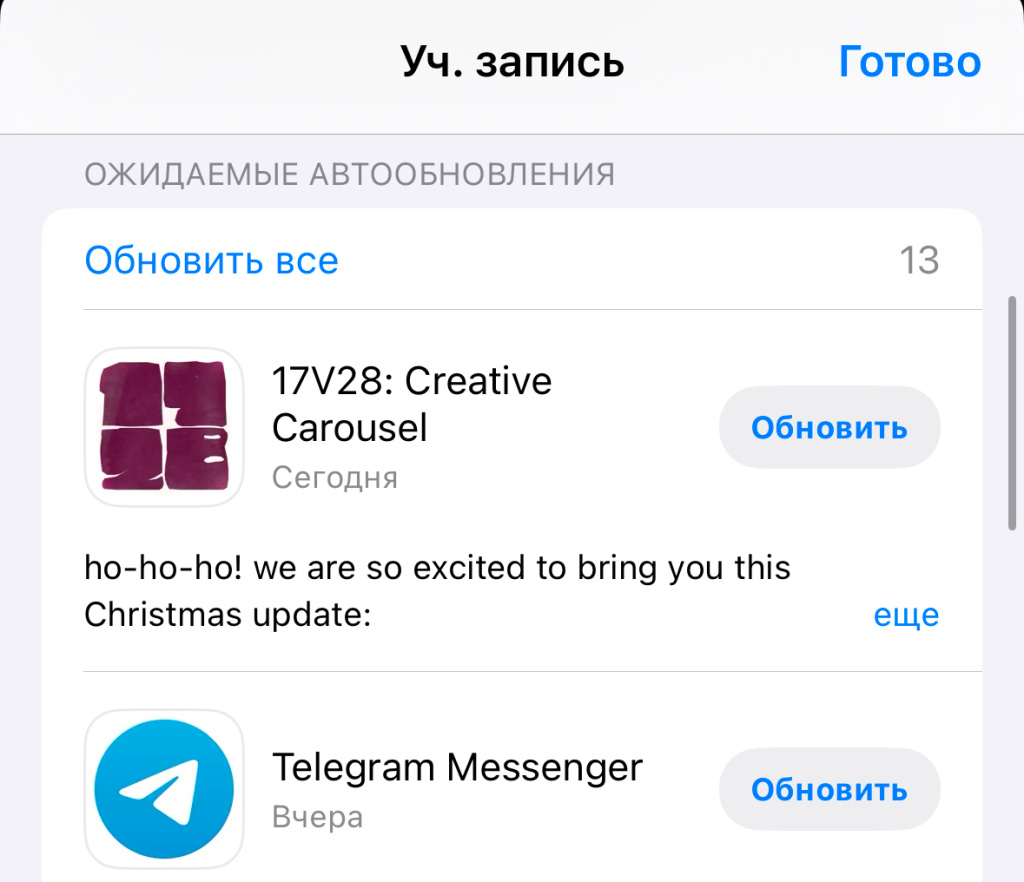Tap Обновить все to update all apps
This screenshot has height=882, width=1024.
(x=211, y=261)
